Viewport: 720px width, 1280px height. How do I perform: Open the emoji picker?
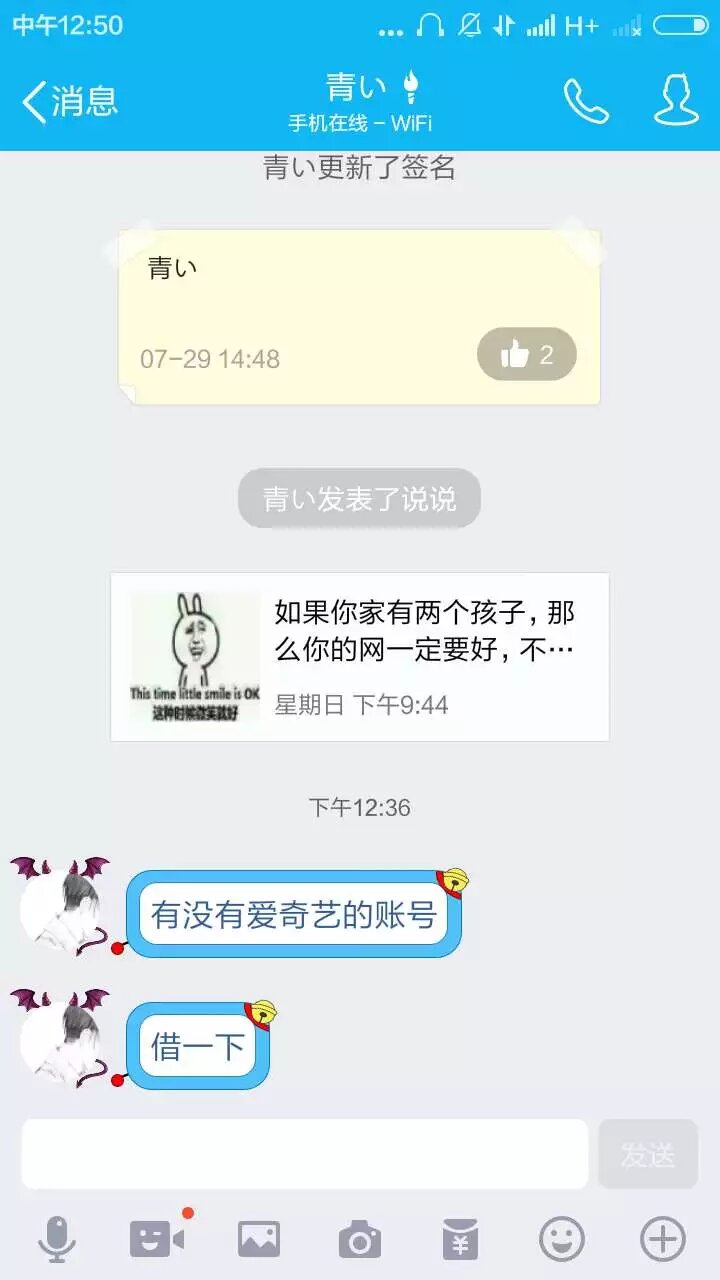coord(562,1240)
